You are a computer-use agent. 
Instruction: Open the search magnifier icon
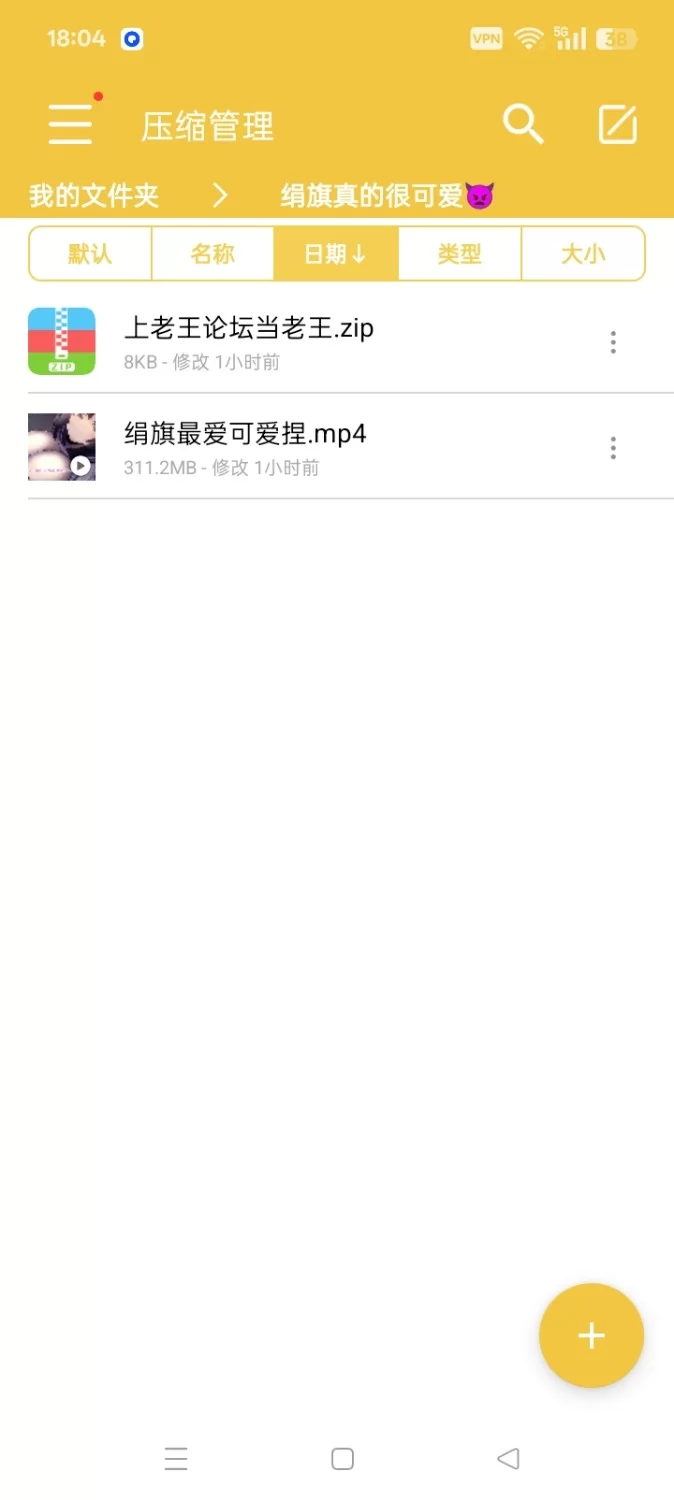point(523,125)
